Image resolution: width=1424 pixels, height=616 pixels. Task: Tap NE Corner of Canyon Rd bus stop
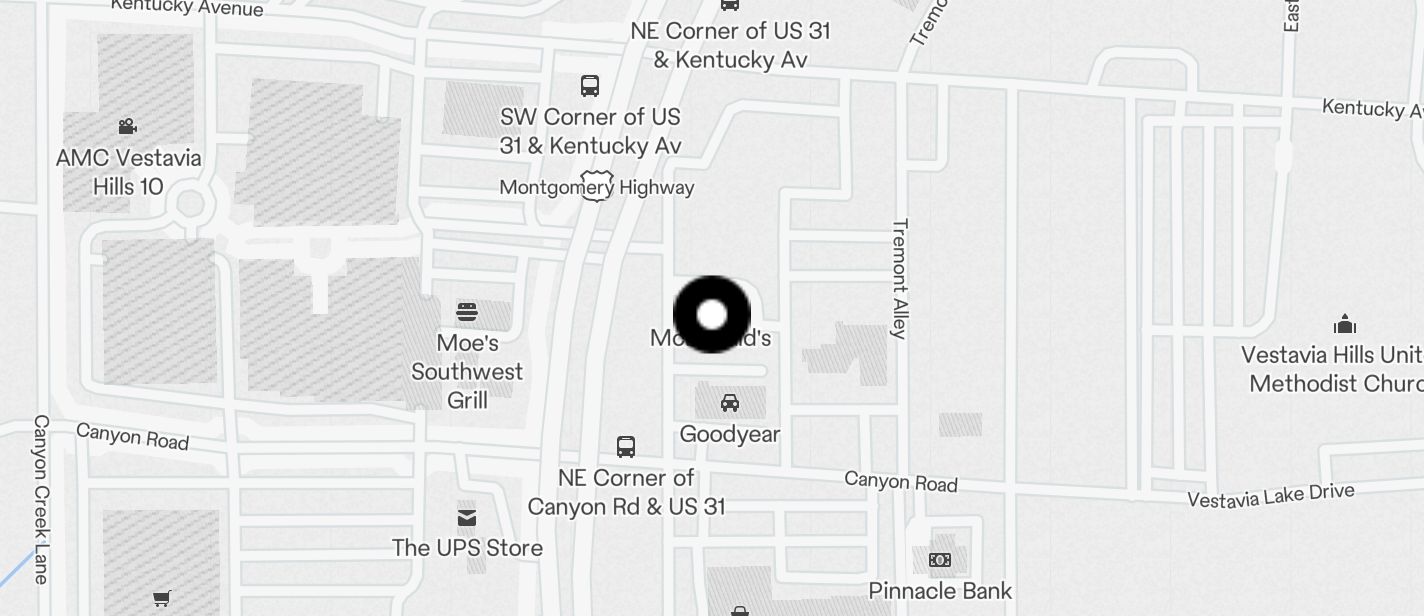[626, 446]
